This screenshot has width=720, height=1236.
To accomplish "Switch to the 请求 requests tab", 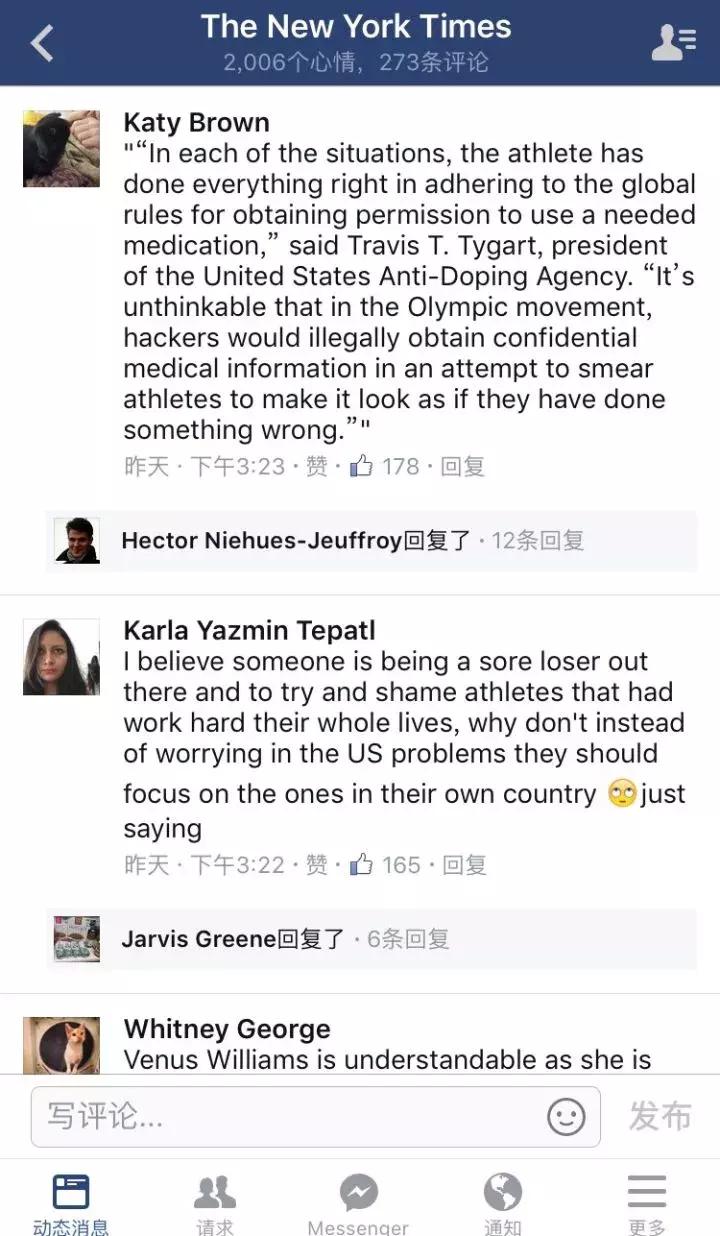I will (x=215, y=1203).
